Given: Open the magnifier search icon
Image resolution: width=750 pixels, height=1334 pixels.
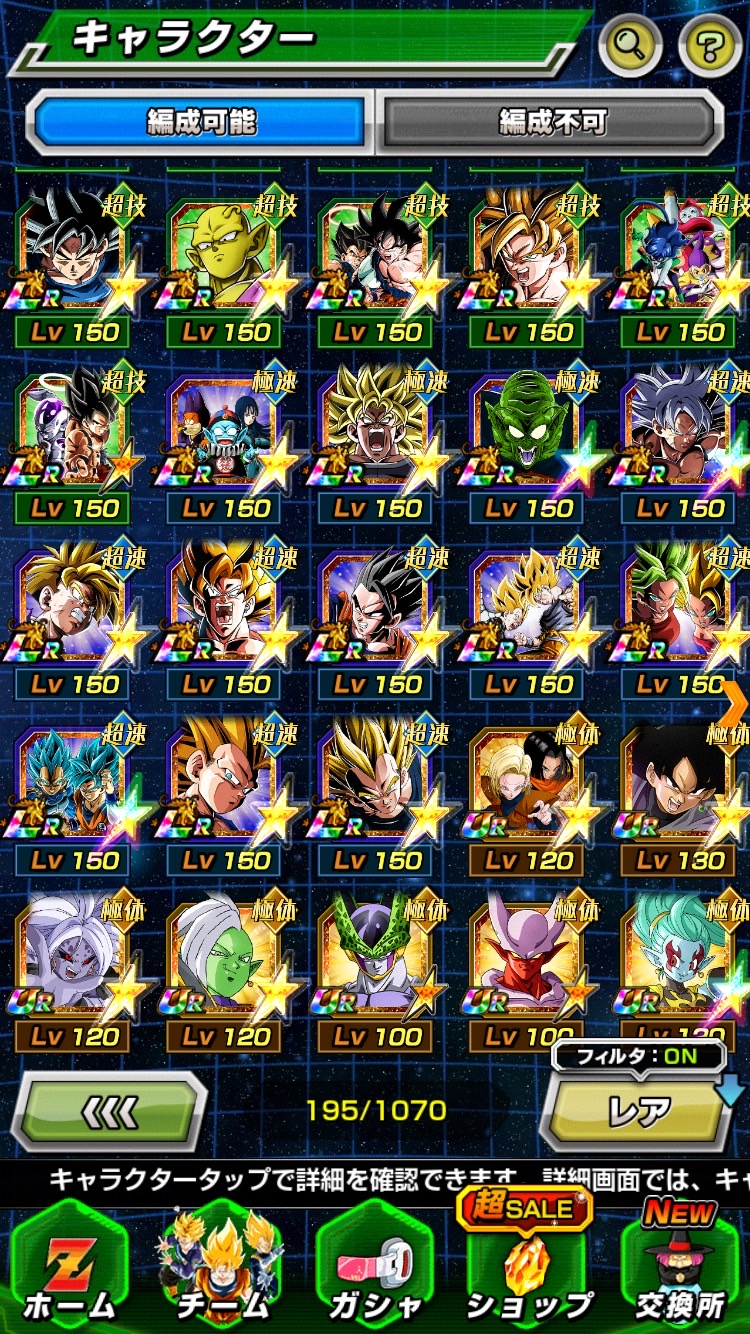Looking at the screenshot, I should (631, 44).
